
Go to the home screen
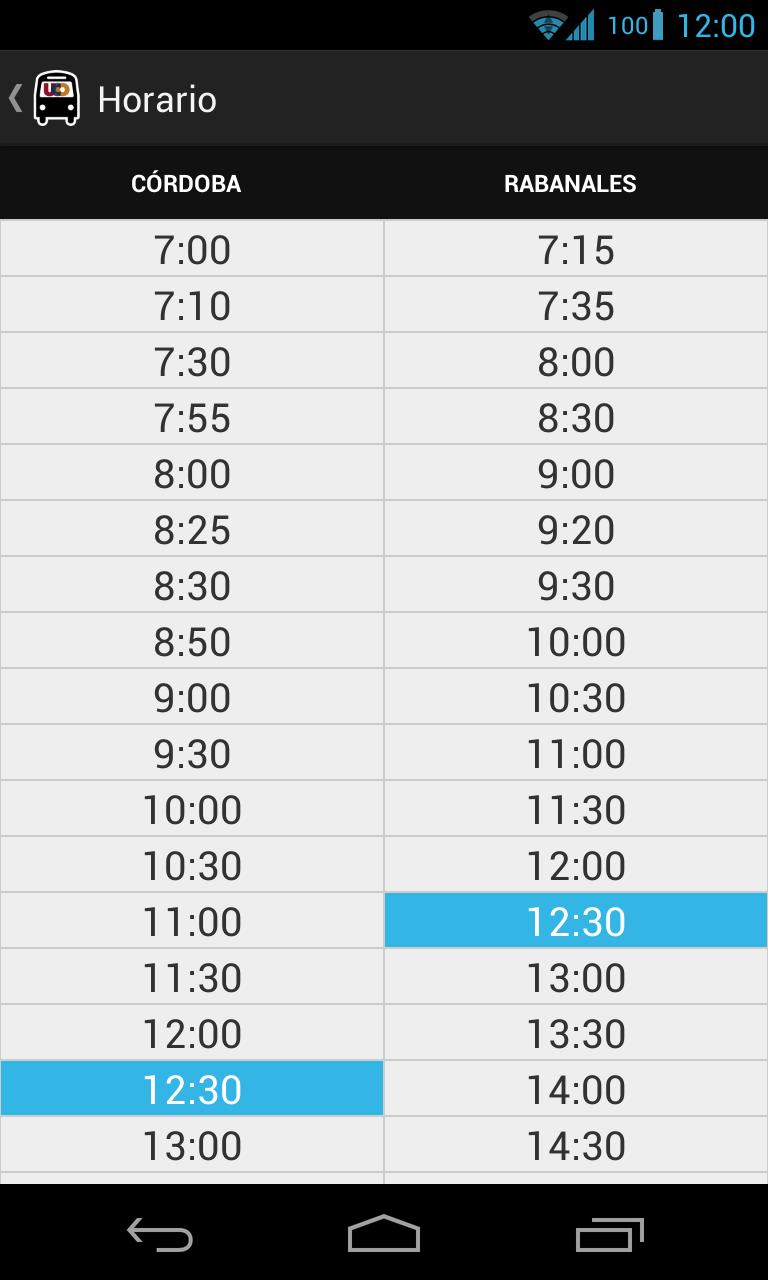384,1233
